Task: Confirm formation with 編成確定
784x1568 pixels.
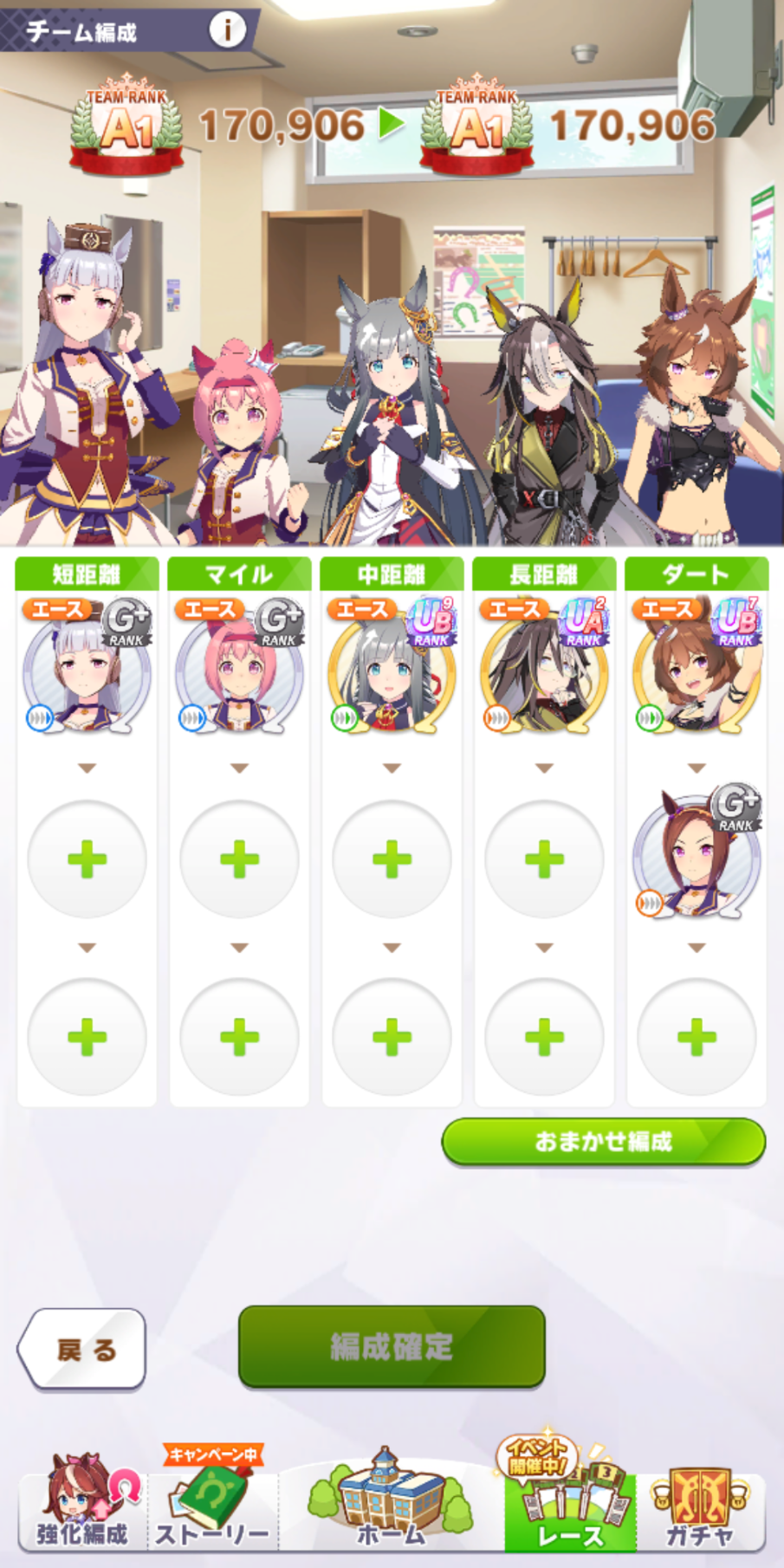Action: click(x=392, y=1347)
